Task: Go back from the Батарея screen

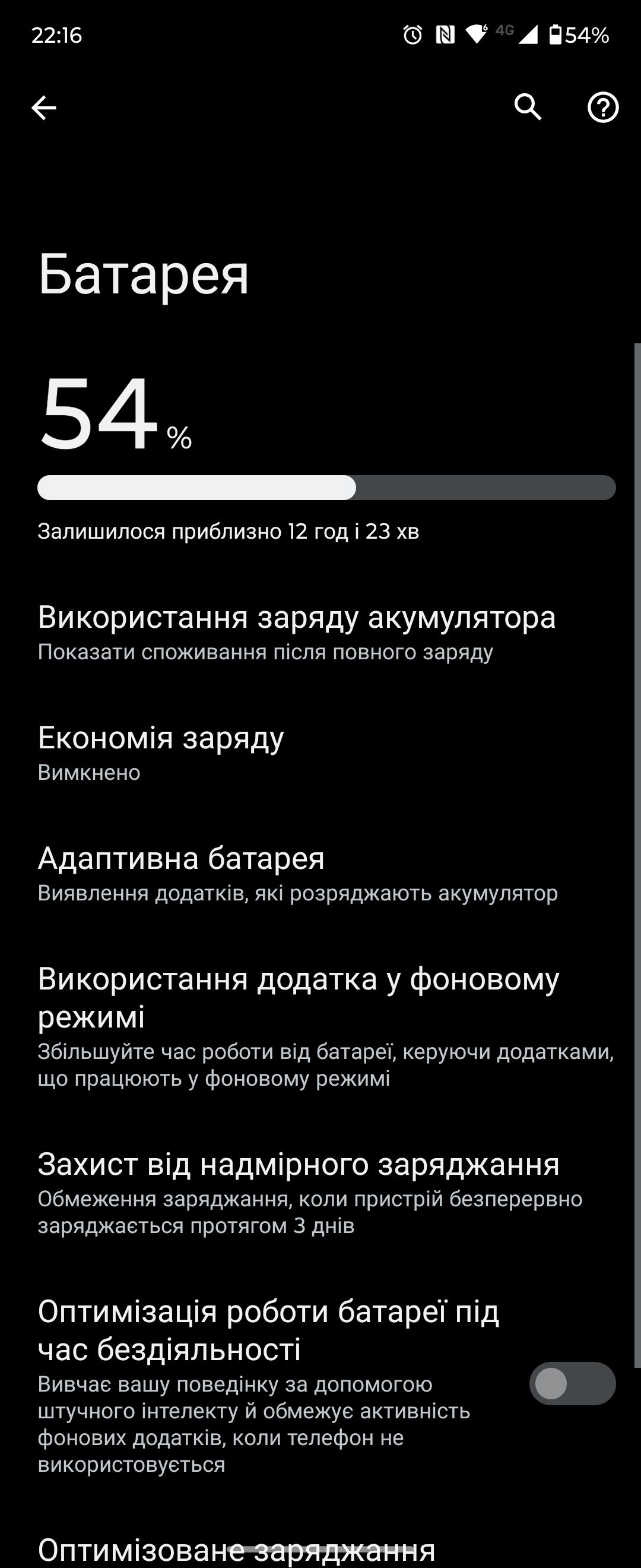Action: tap(44, 108)
